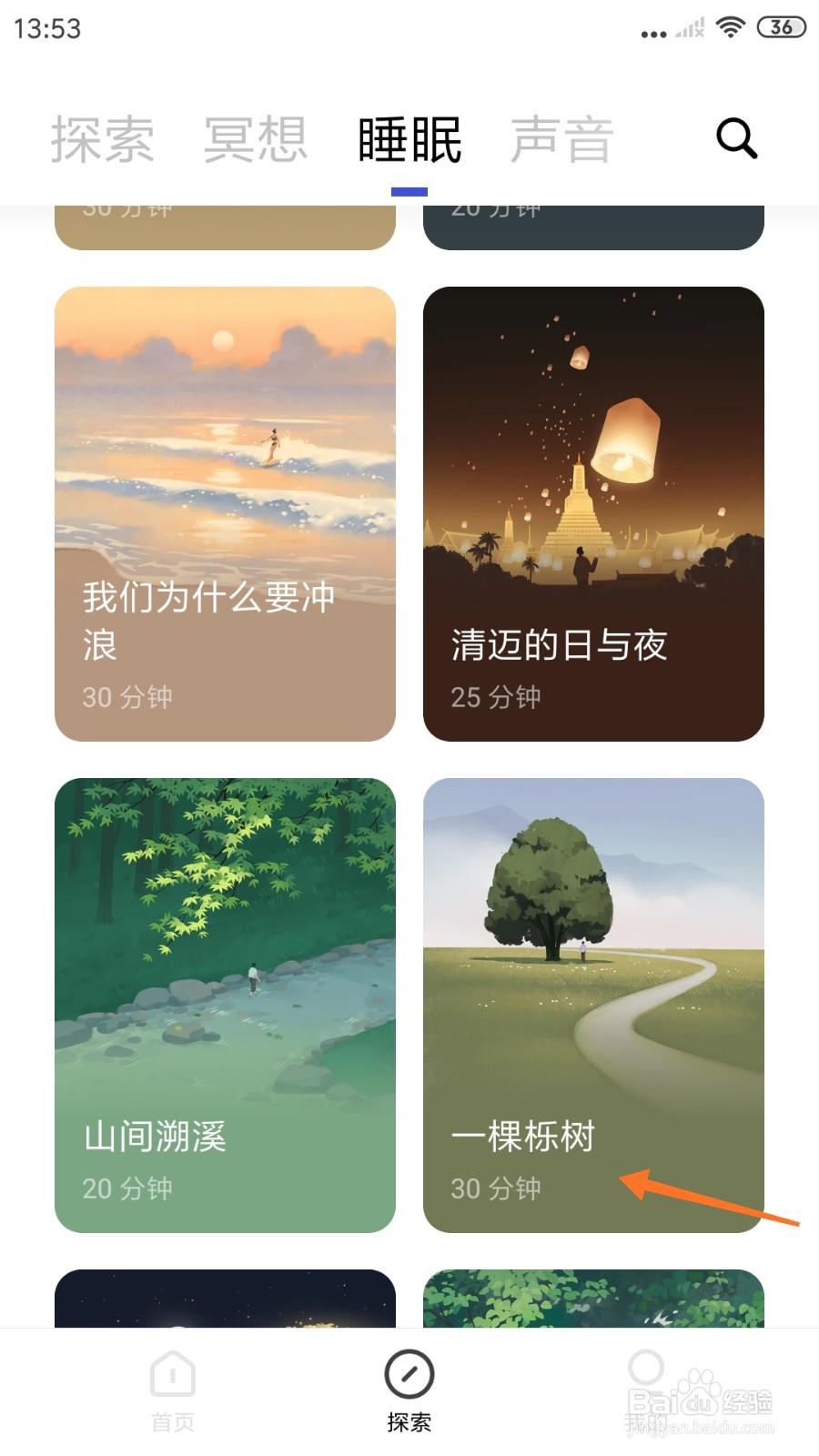Open the 清迈的日与夜 card
The width and height of the screenshot is (819, 1456).
(x=593, y=514)
